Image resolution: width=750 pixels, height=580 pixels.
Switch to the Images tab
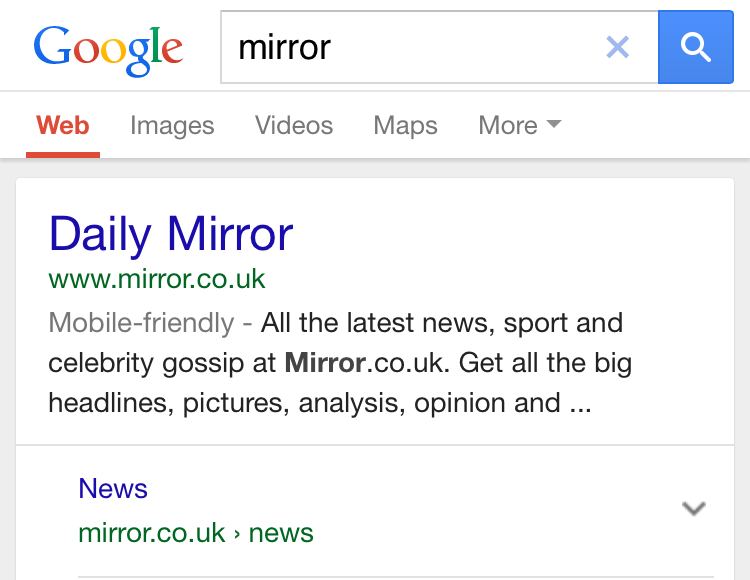pyautogui.click(x=172, y=125)
